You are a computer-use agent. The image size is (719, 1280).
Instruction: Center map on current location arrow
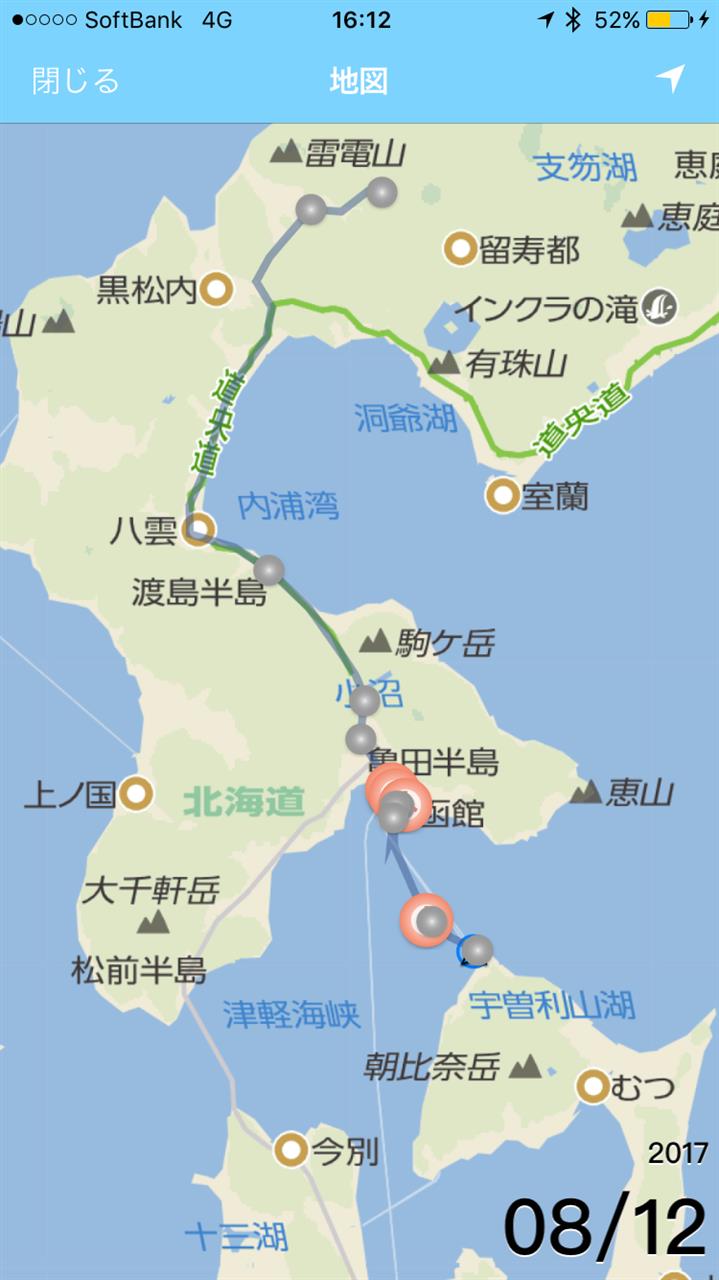[x=670, y=80]
